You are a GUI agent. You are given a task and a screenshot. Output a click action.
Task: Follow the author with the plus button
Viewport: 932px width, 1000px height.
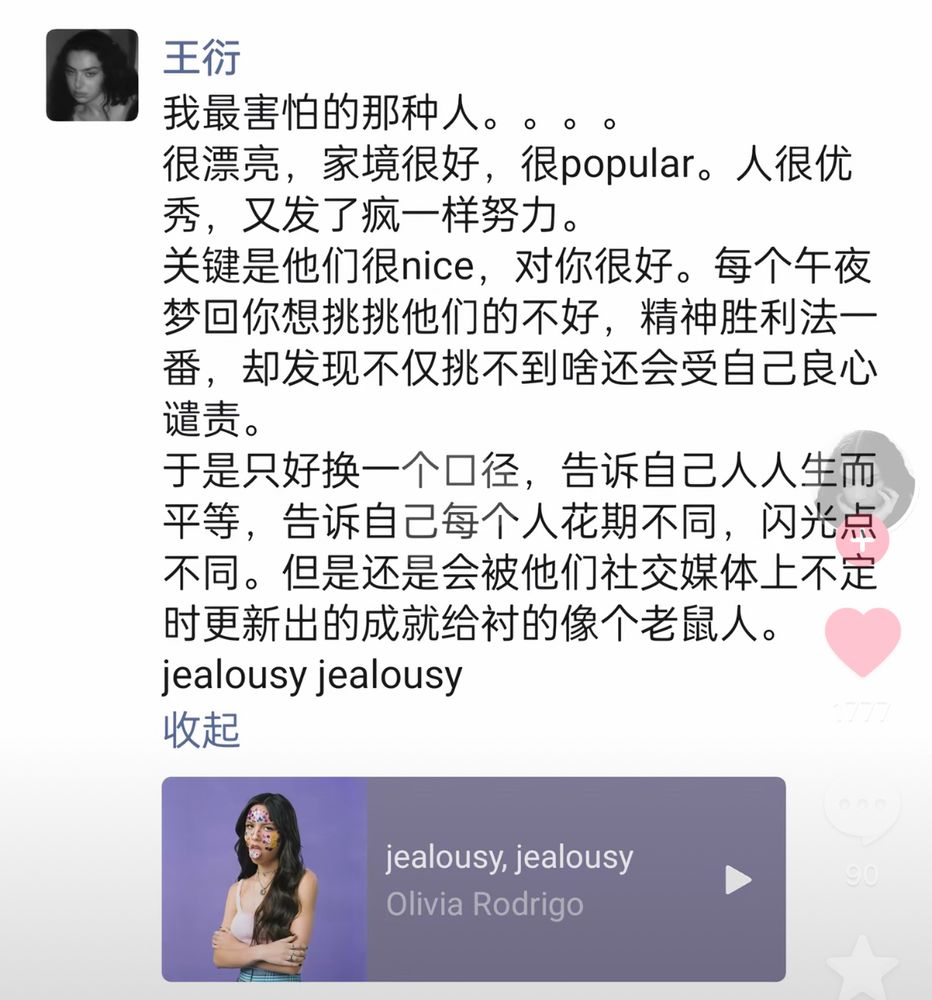coord(861,541)
